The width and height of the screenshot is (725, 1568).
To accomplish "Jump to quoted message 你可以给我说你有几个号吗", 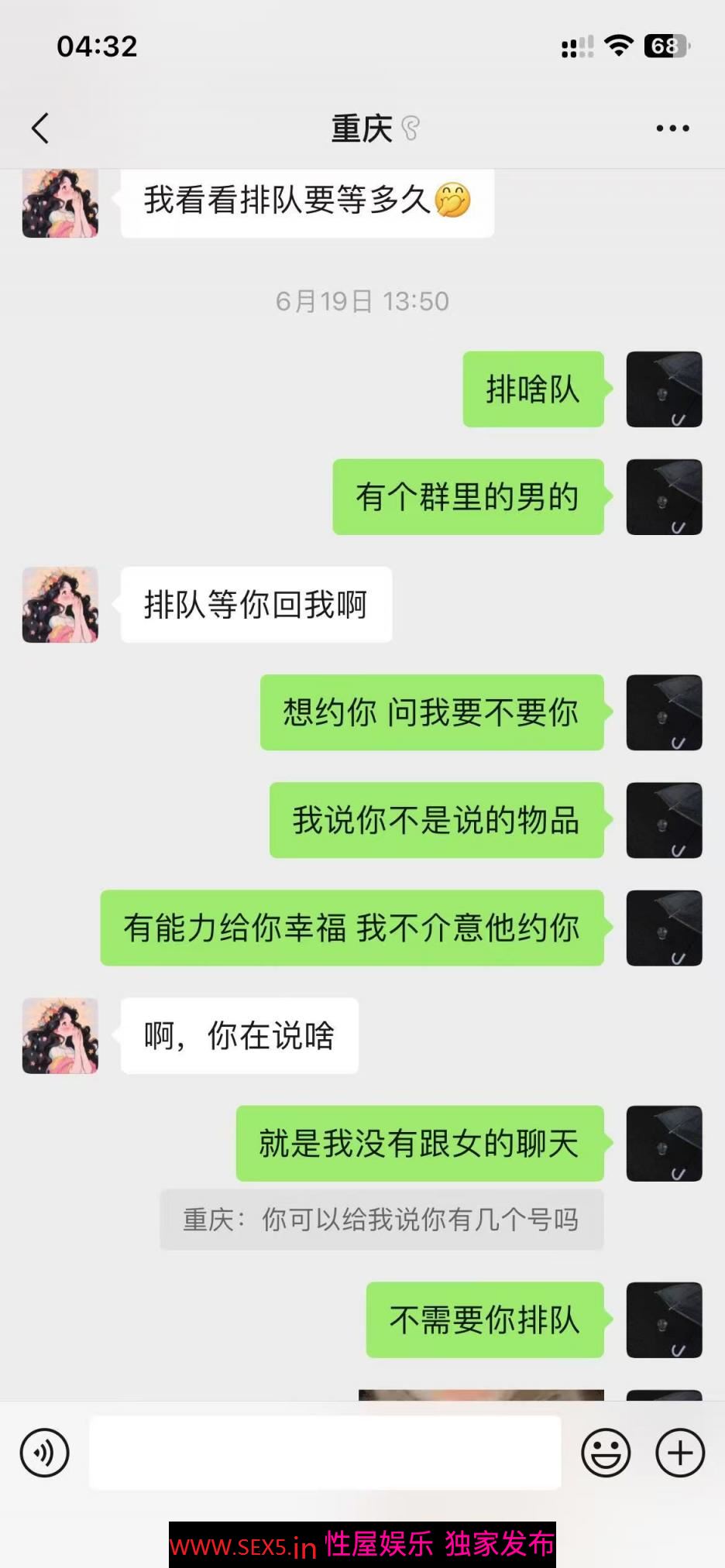I will [x=381, y=1220].
